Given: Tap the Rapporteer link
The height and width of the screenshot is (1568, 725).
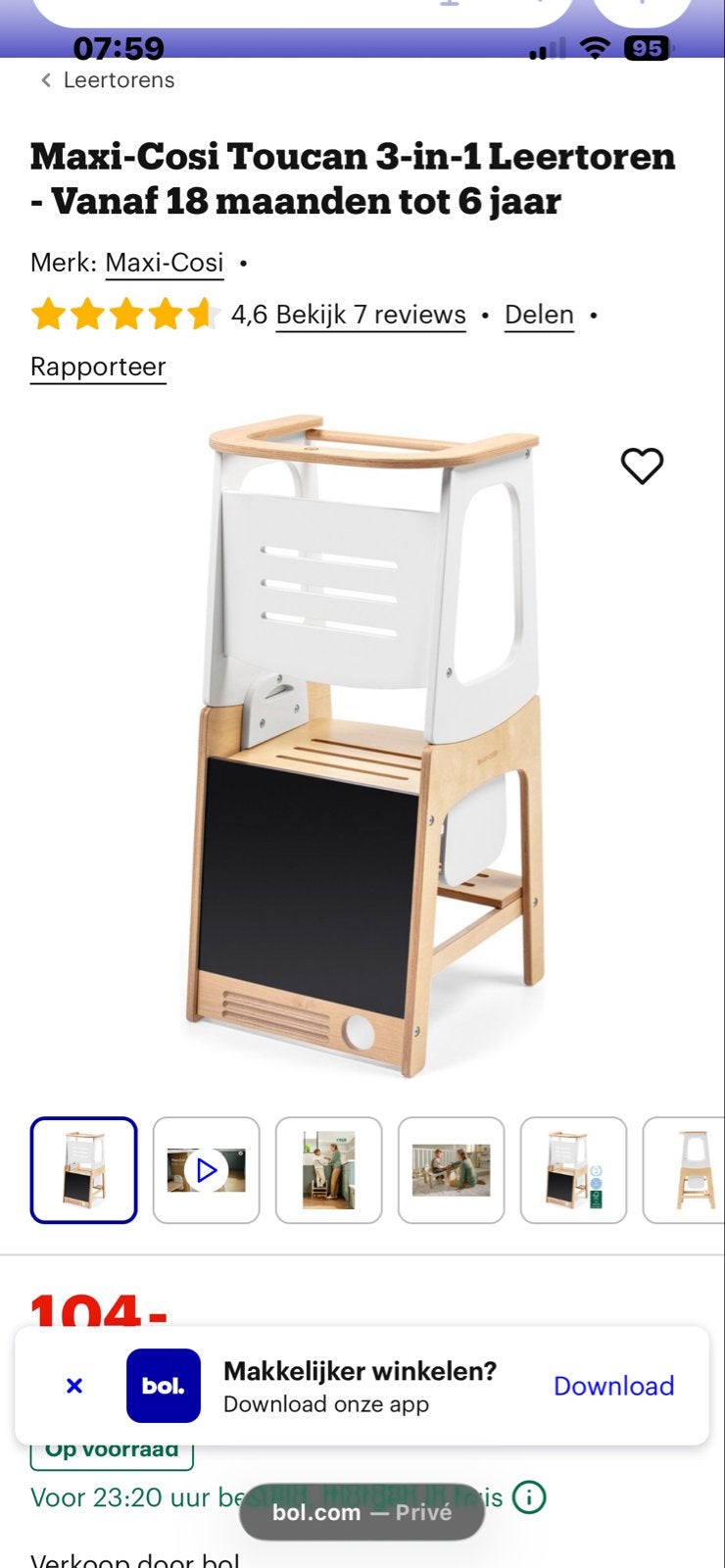Looking at the screenshot, I should coord(98,367).
